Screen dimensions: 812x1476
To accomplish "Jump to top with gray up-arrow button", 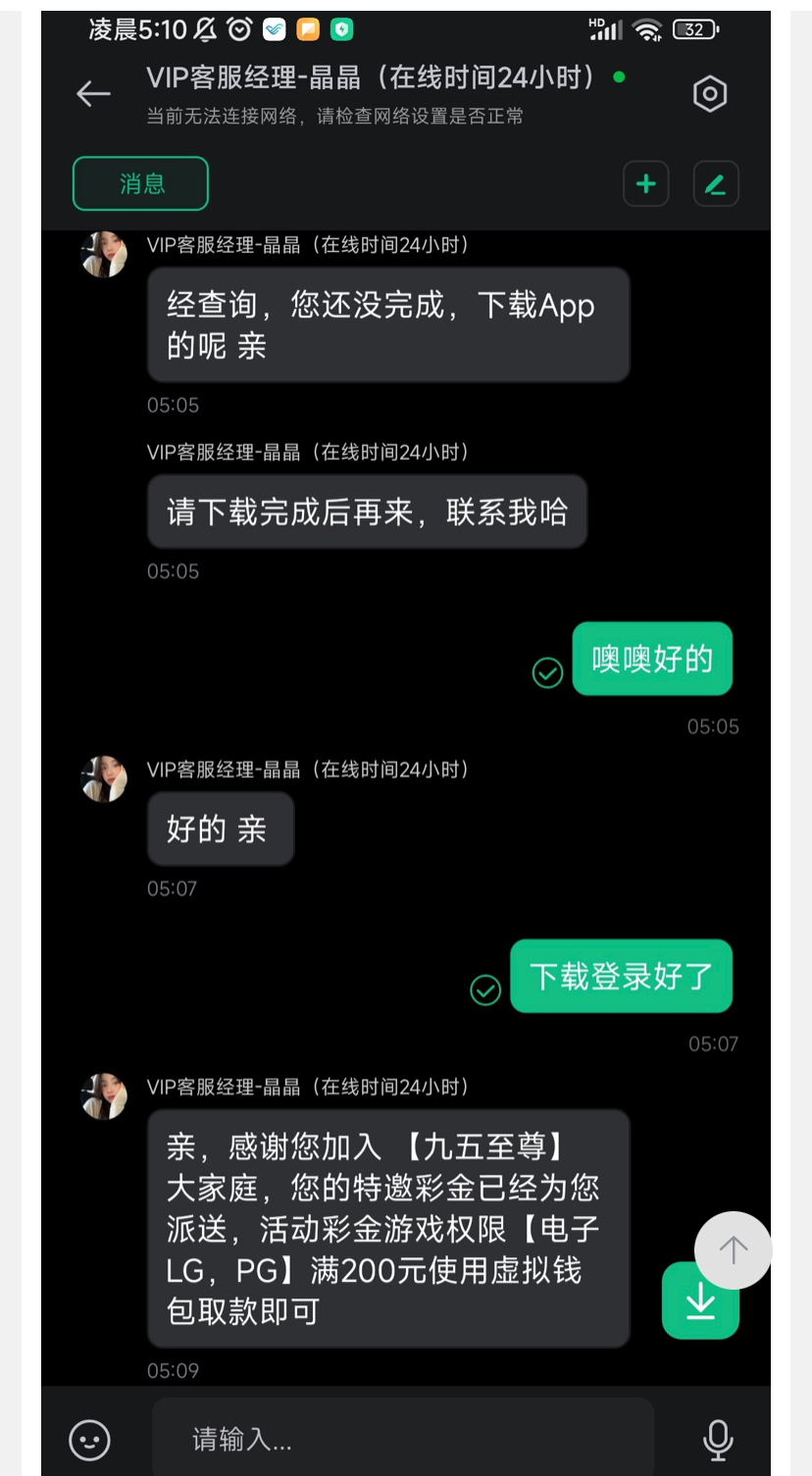I will click(x=733, y=1249).
